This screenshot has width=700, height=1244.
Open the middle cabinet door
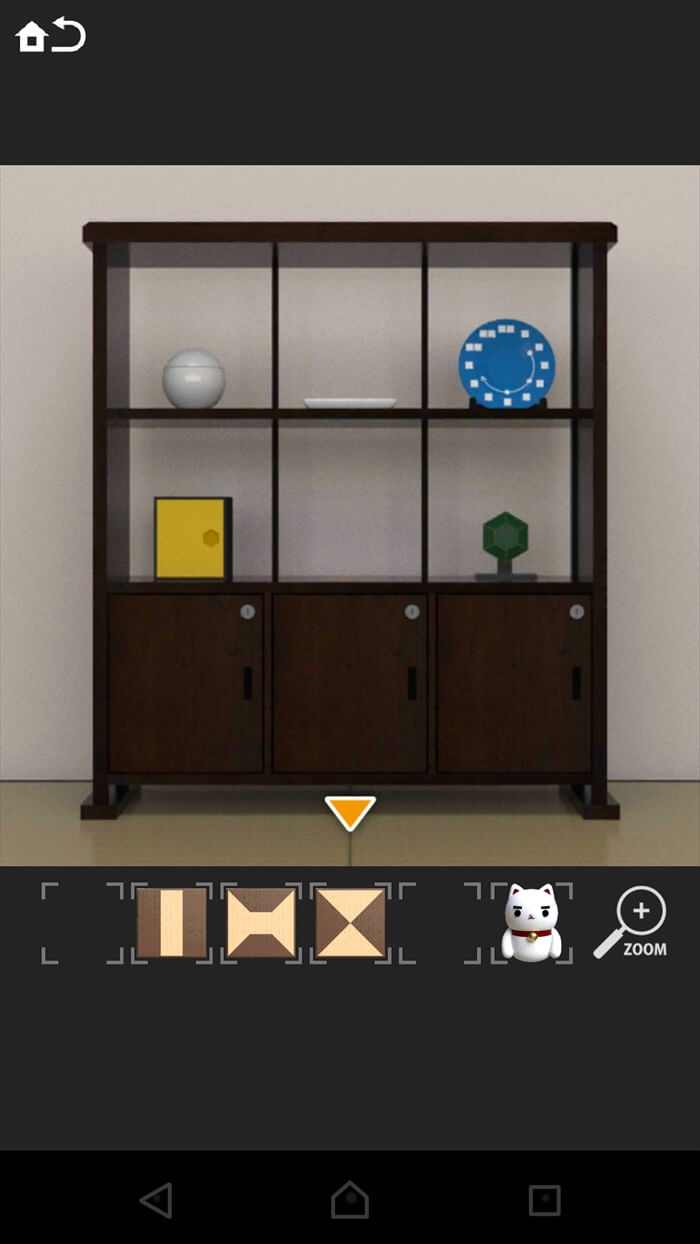pos(349,683)
